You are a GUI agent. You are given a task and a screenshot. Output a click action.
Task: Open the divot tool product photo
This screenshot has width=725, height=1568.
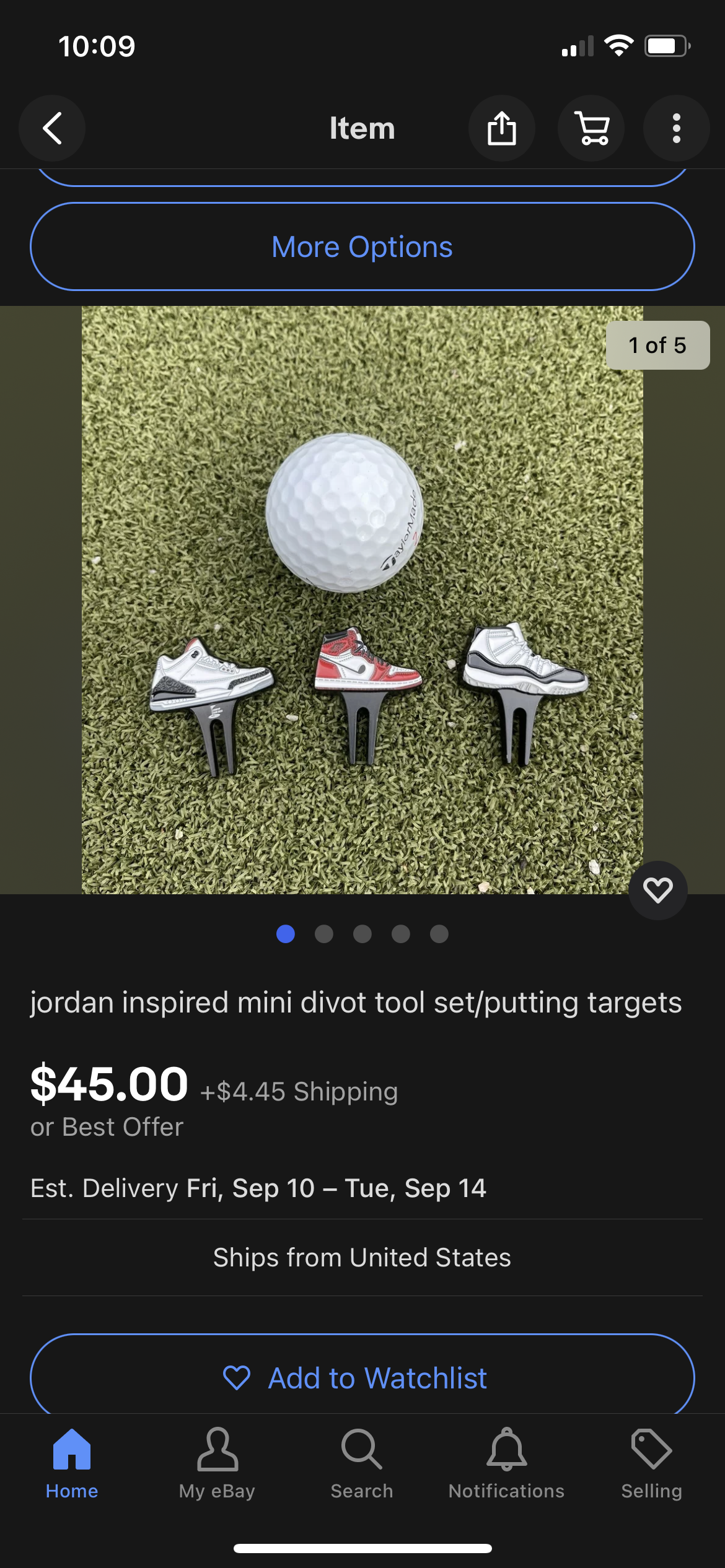click(362, 599)
